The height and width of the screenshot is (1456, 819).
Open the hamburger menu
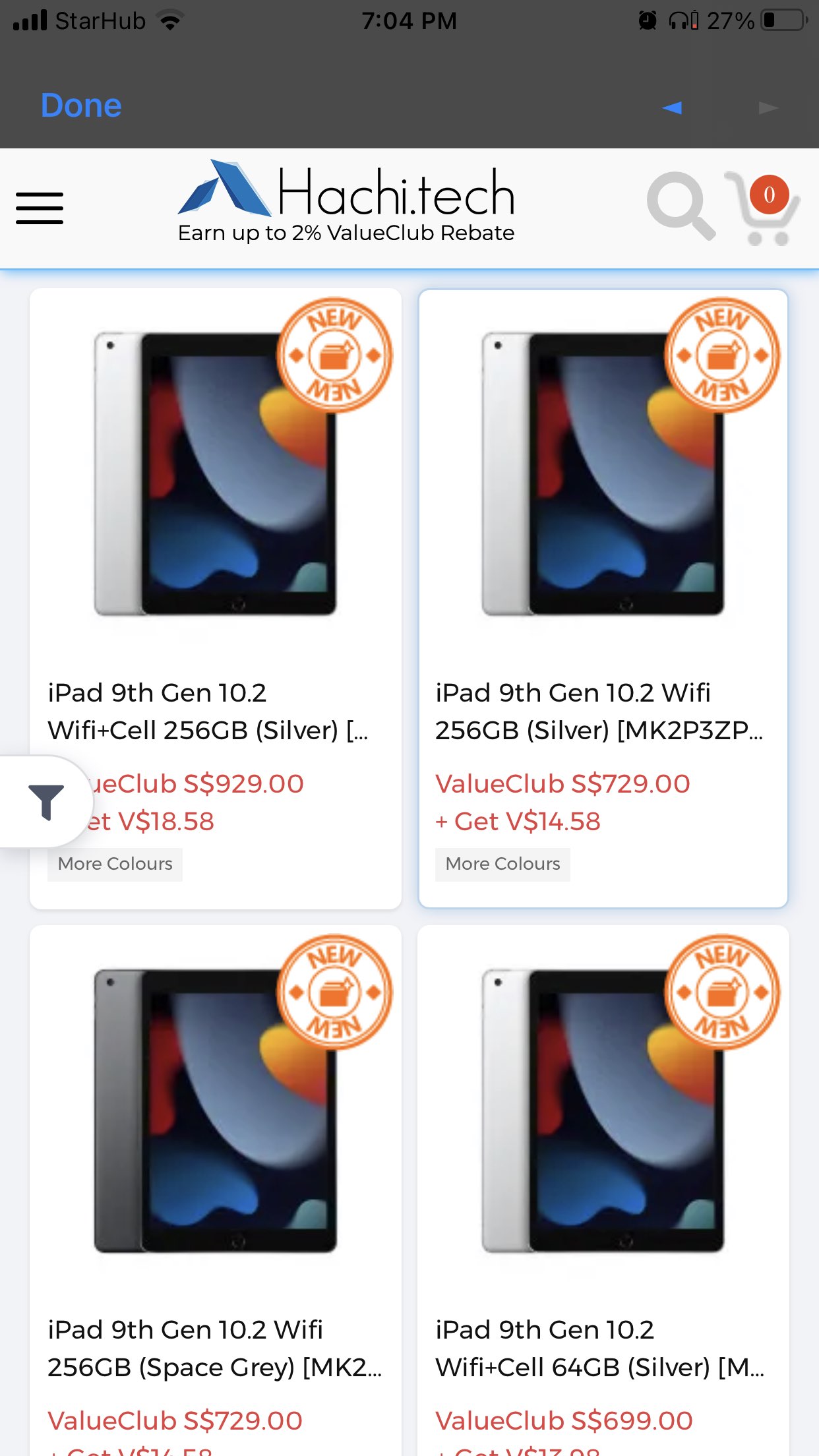[40, 208]
